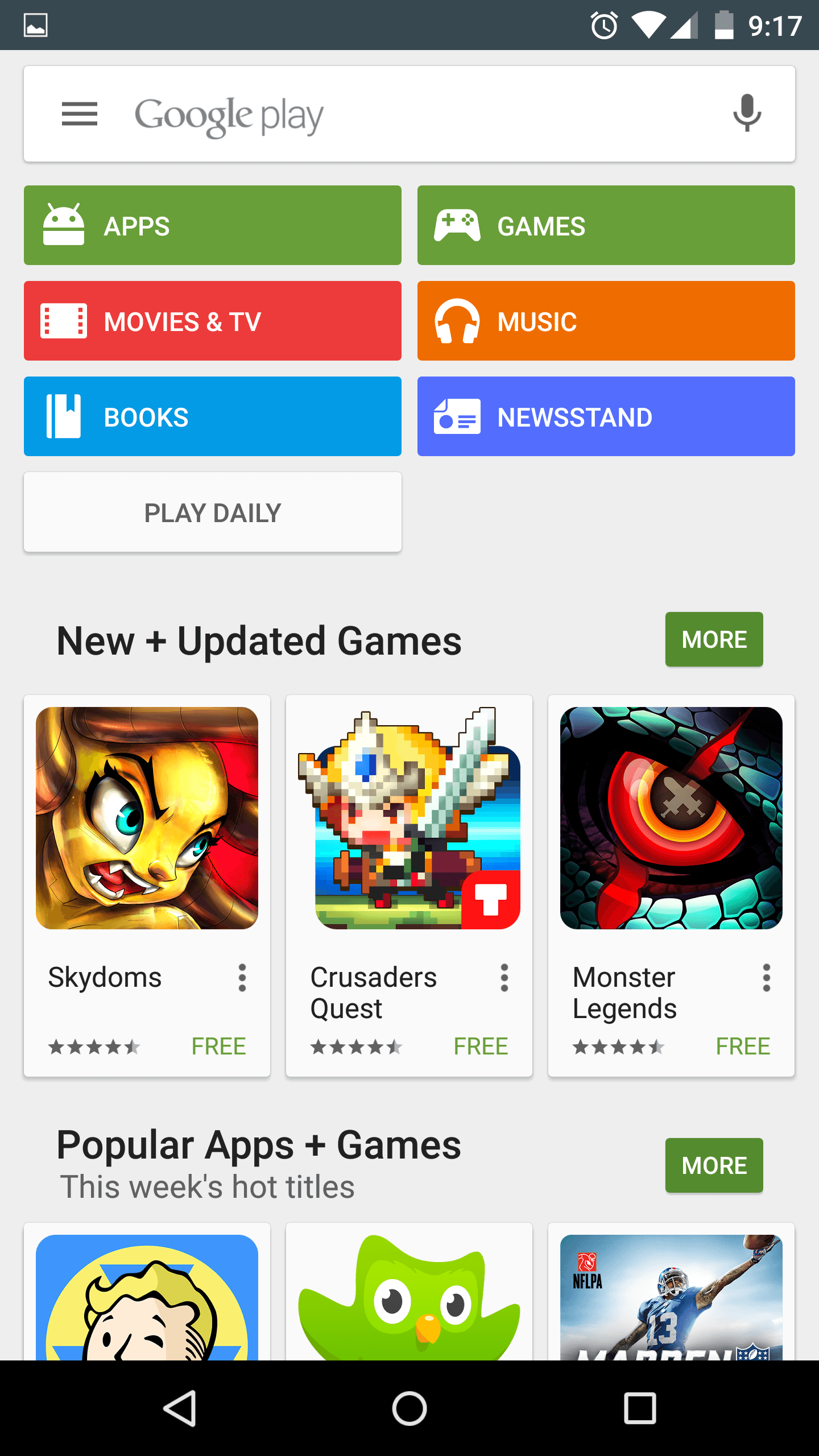See more Popular Apps + Games
The height and width of the screenshot is (1456, 819).
click(714, 1165)
